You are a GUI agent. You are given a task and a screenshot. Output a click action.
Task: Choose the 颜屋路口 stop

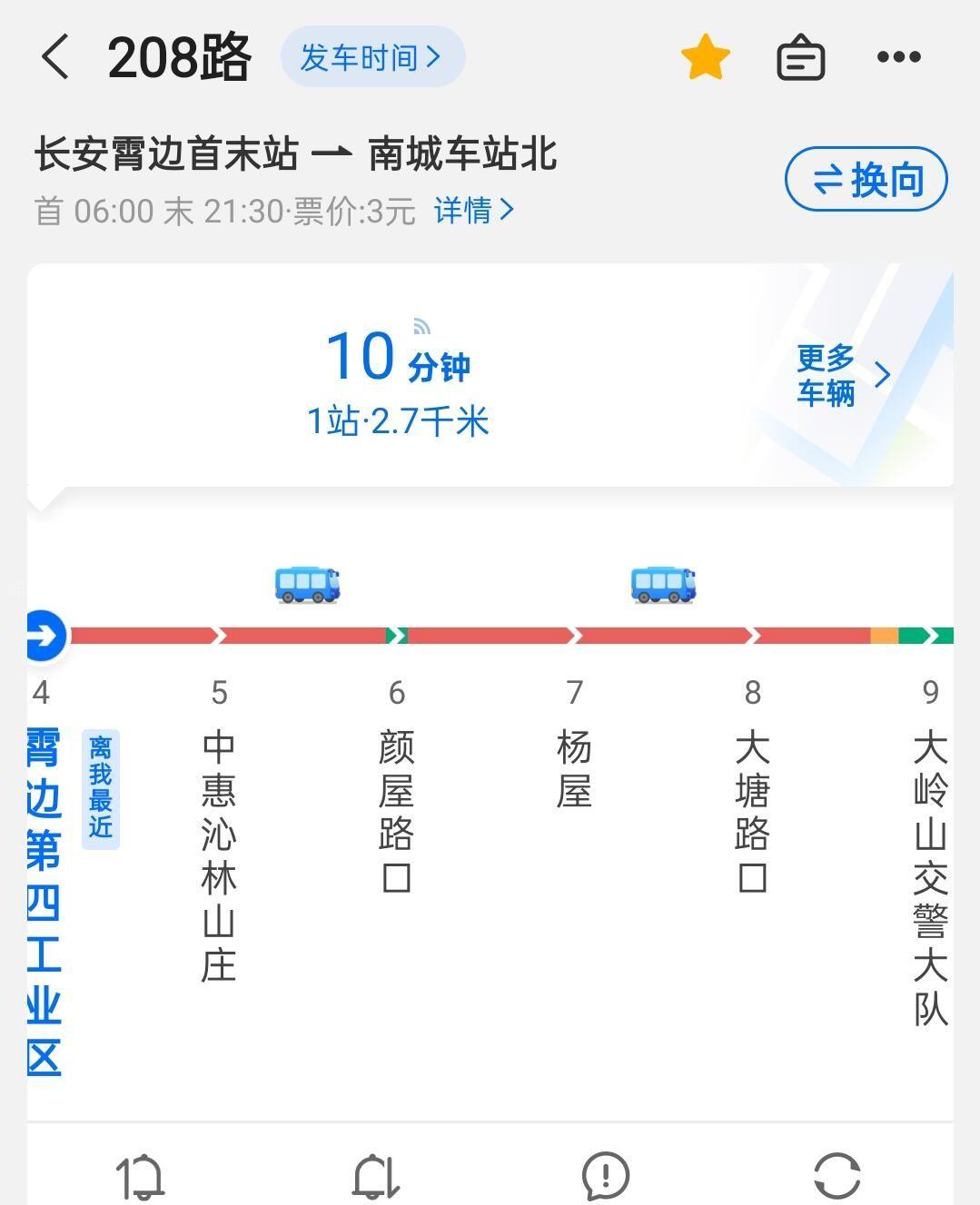point(397,811)
